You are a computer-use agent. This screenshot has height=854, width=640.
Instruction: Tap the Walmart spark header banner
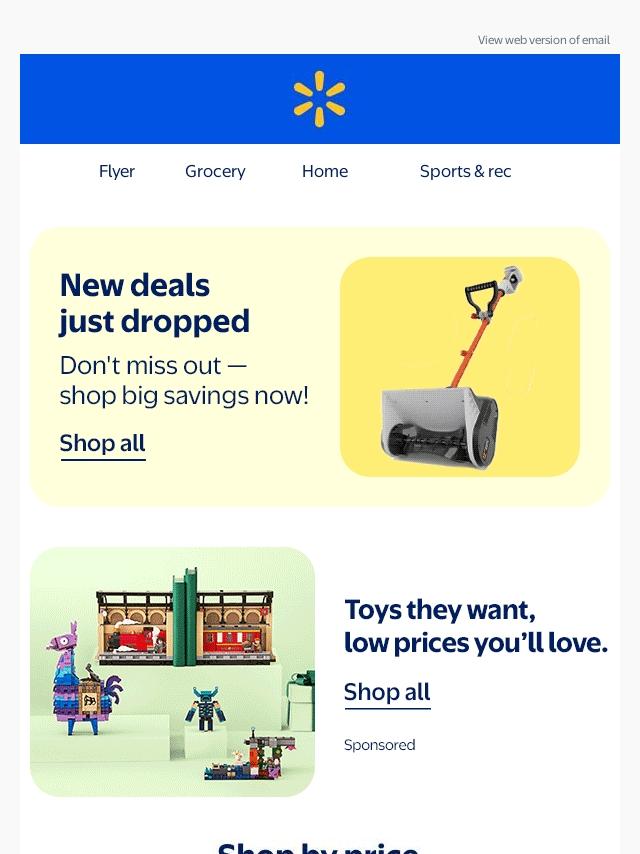[319, 99]
